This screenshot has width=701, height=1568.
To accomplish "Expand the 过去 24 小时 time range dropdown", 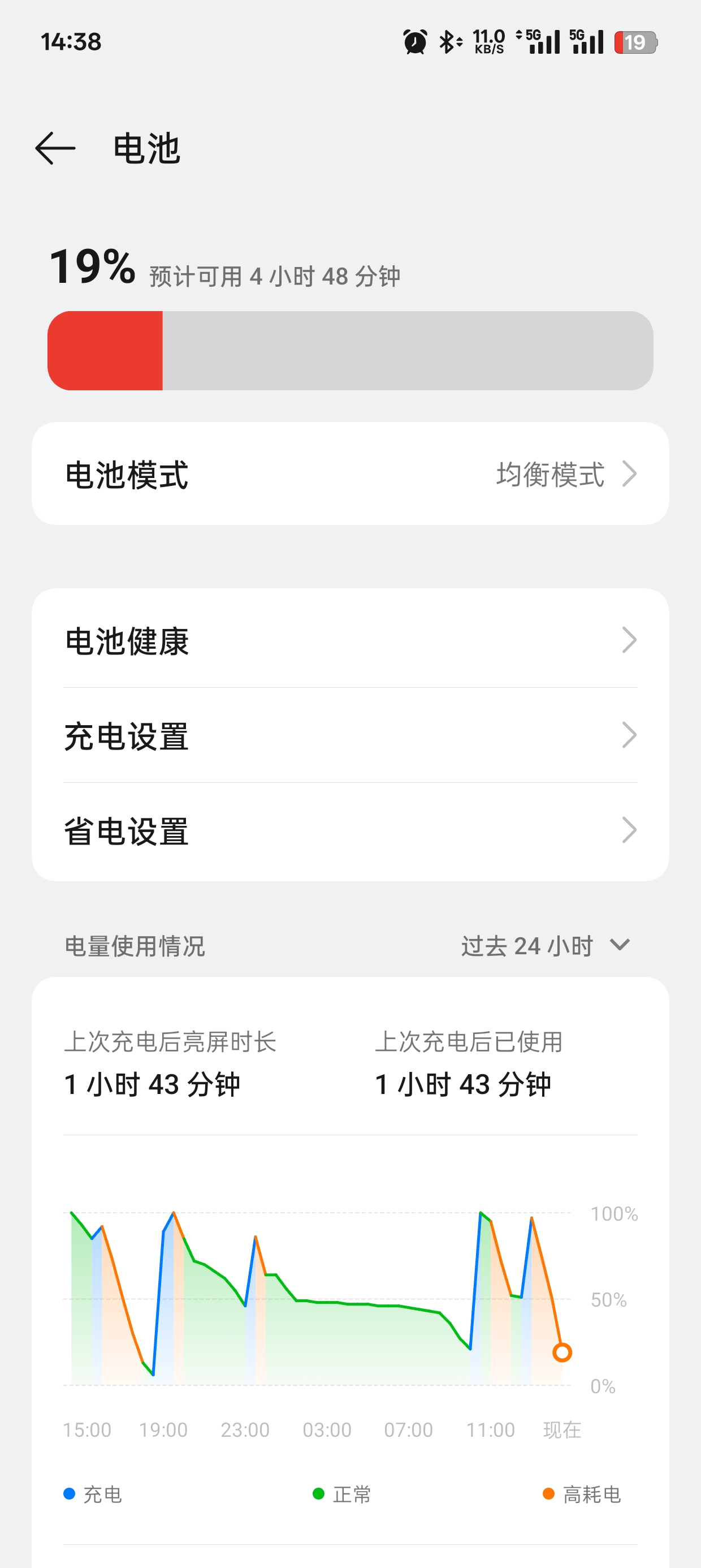I will tap(544, 945).
